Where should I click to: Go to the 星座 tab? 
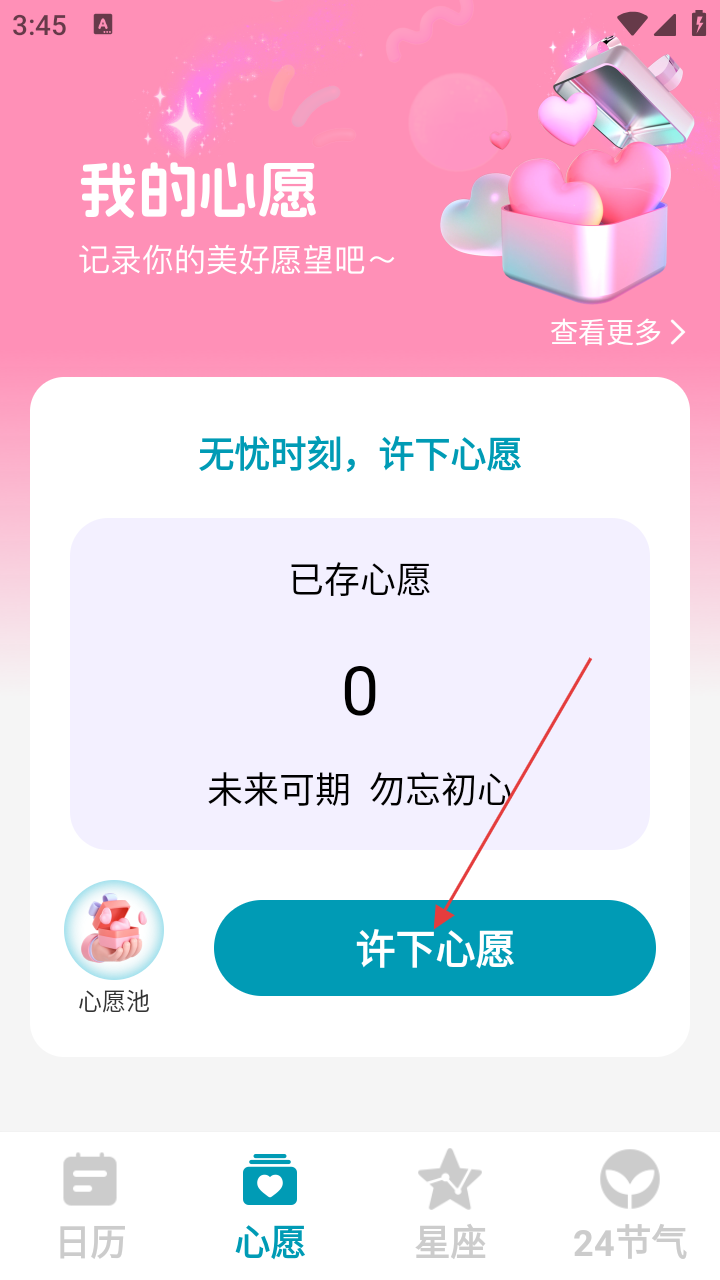pos(450,1205)
